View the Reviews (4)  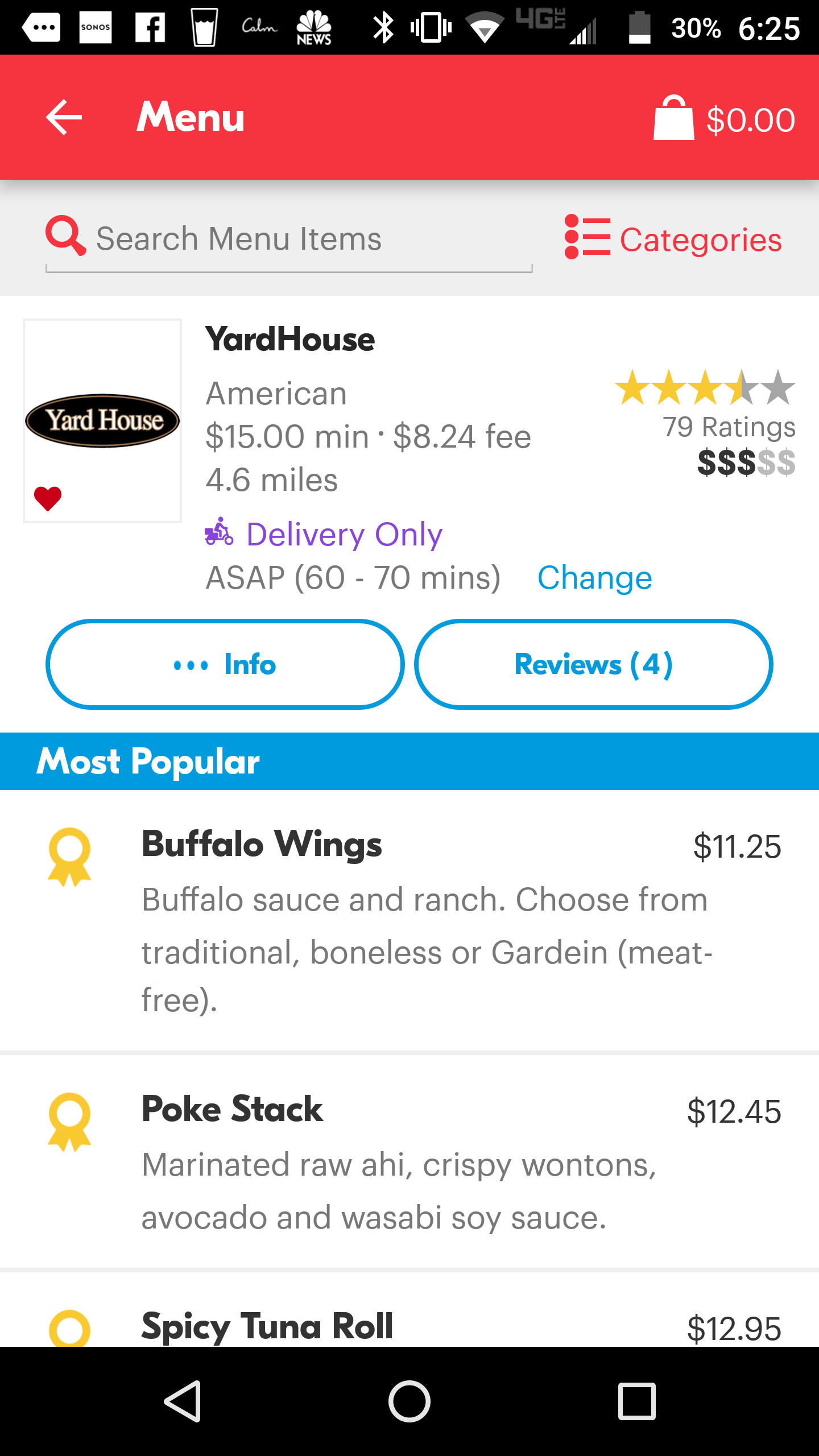[x=594, y=664]
